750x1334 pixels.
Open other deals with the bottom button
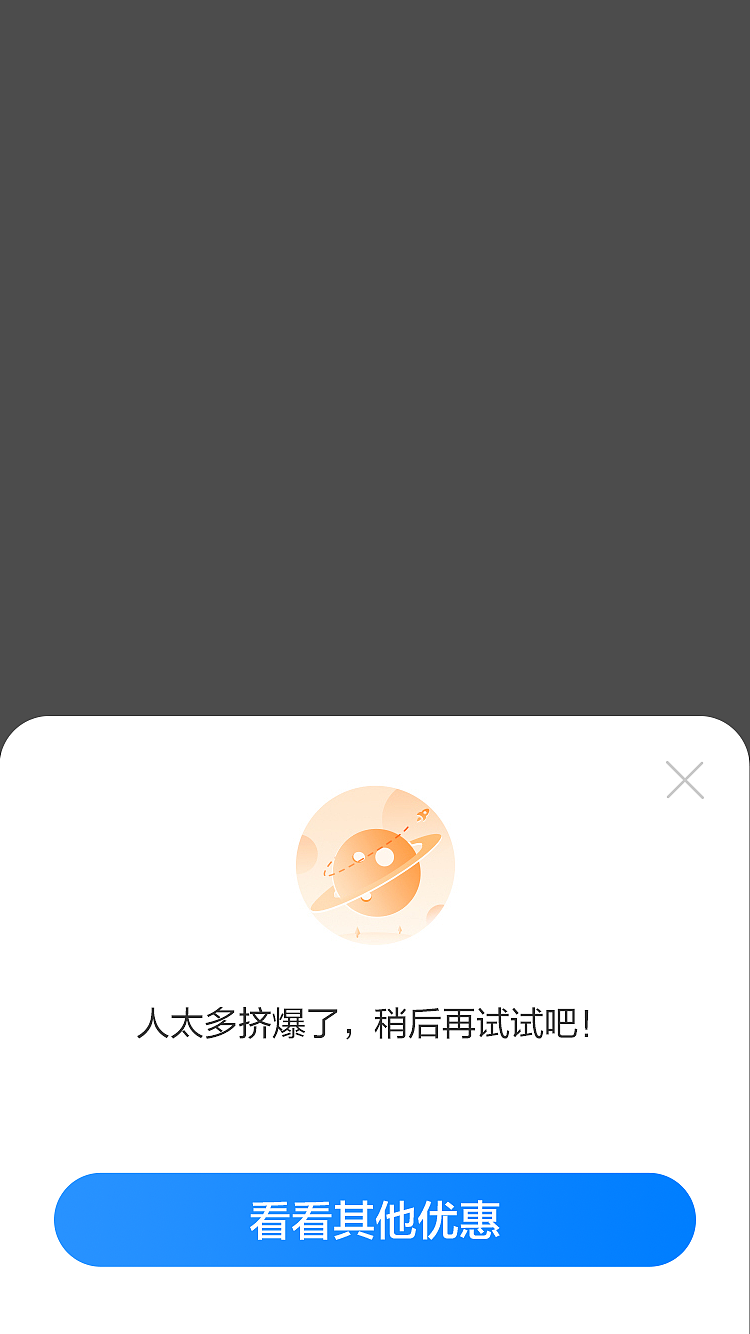(375, 1219)
